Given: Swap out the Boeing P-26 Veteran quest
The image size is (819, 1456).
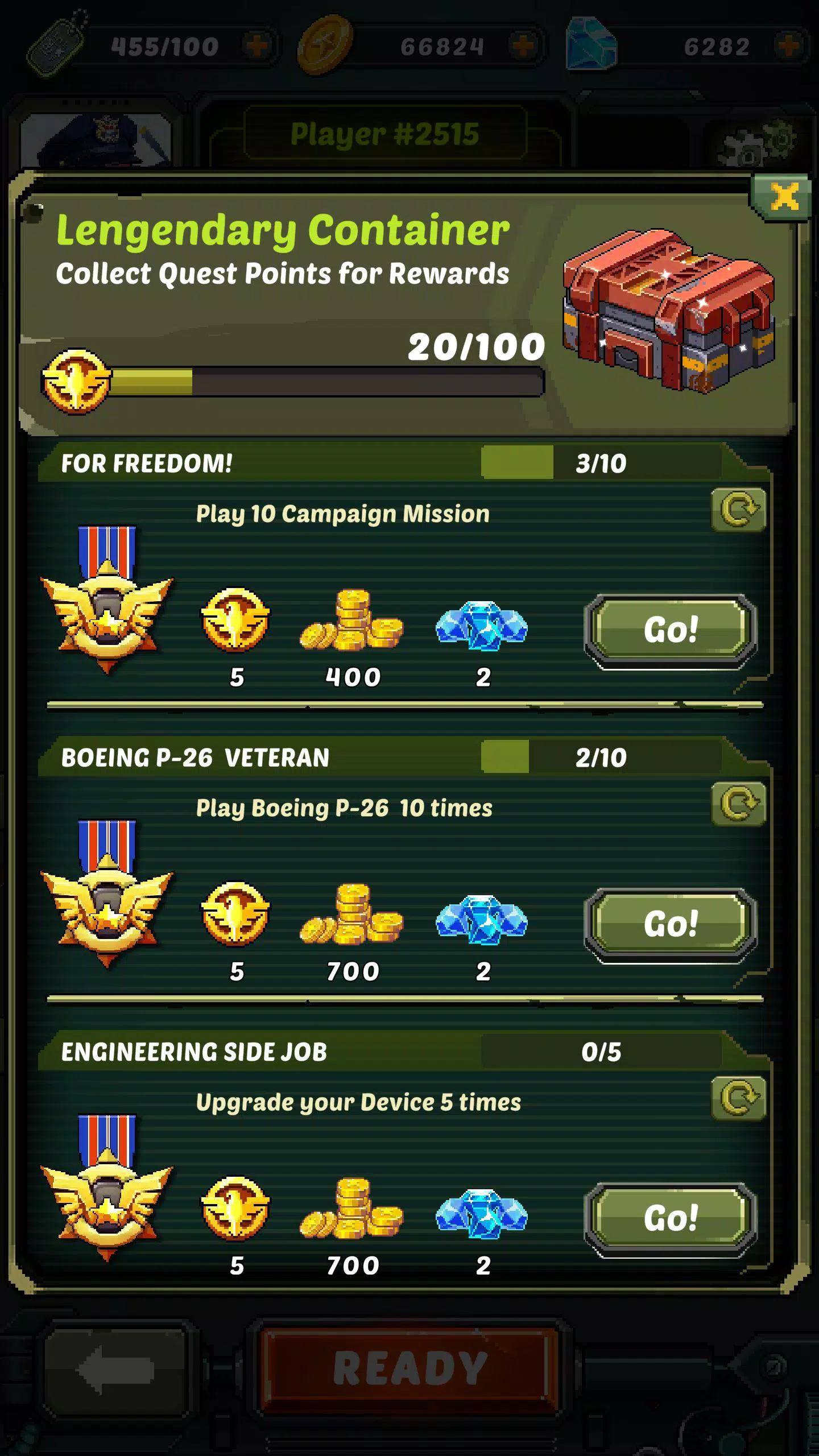Looking at the screenshot, I should tap(738, 803).
